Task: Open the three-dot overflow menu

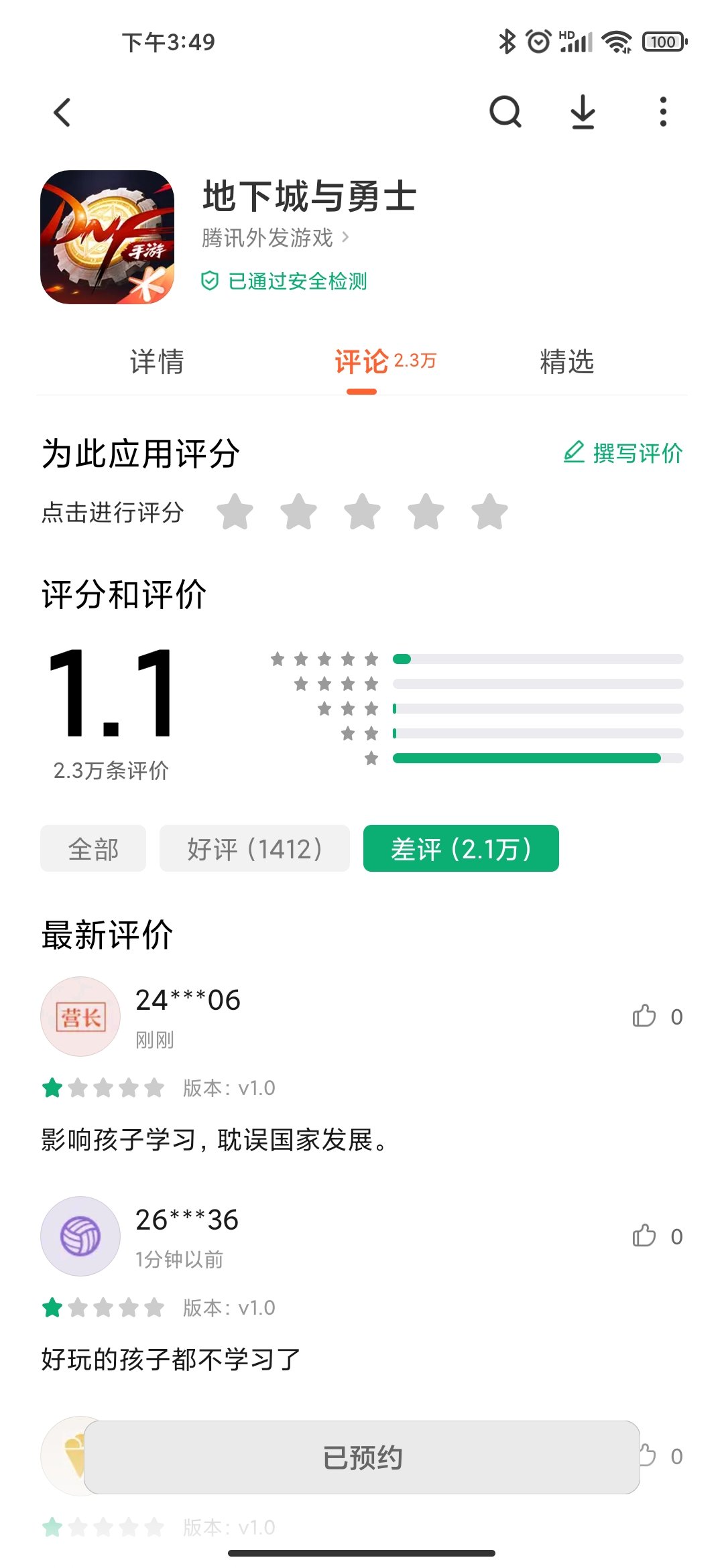Action: pyautogui.click(x=663, y=112)
